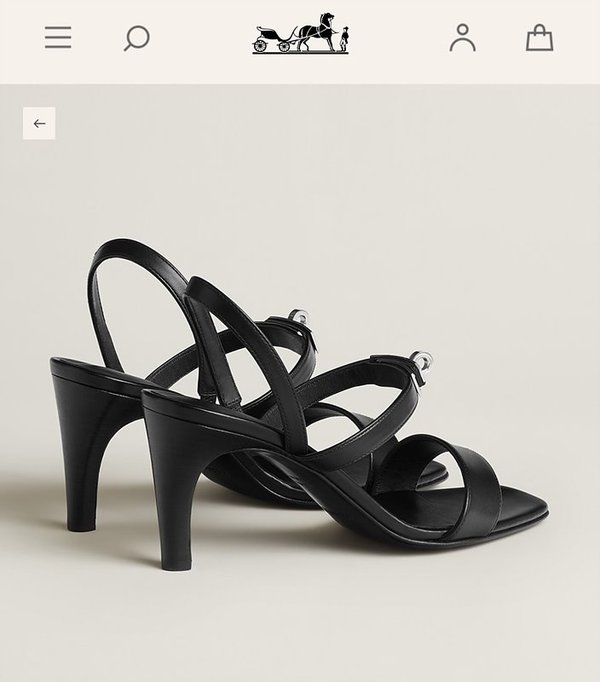Go back using the arrow button

pos(39,123)
